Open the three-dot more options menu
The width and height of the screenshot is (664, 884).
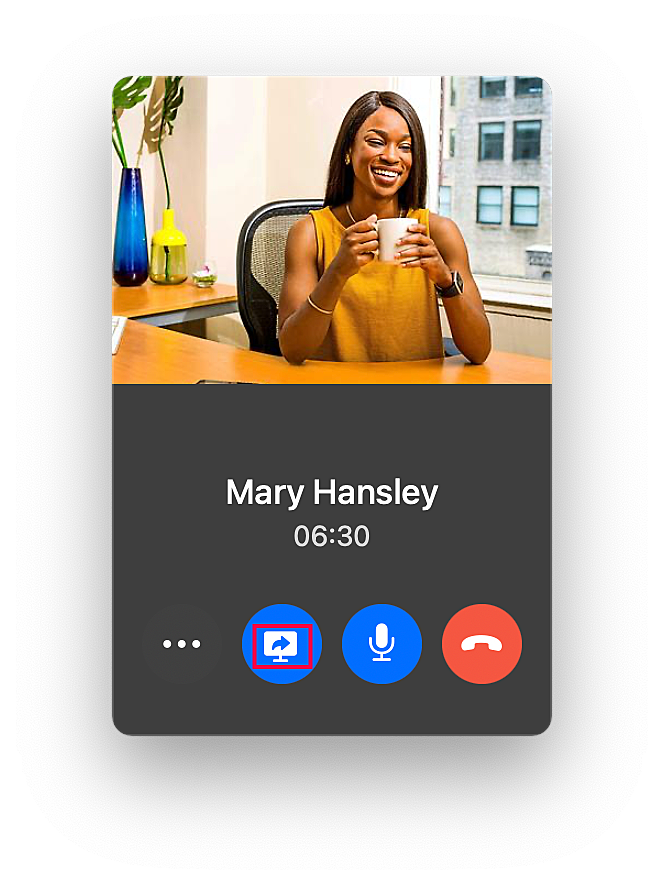click(181, 644)
